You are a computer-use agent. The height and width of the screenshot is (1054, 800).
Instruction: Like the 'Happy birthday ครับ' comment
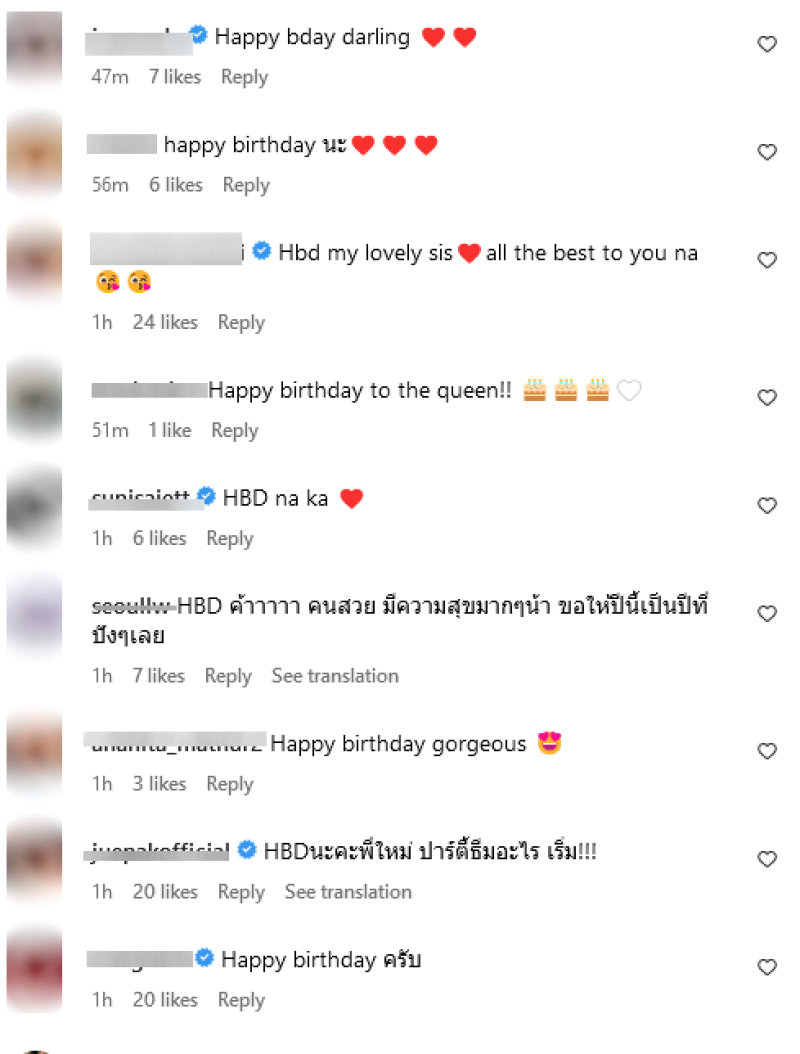point(767,967)
